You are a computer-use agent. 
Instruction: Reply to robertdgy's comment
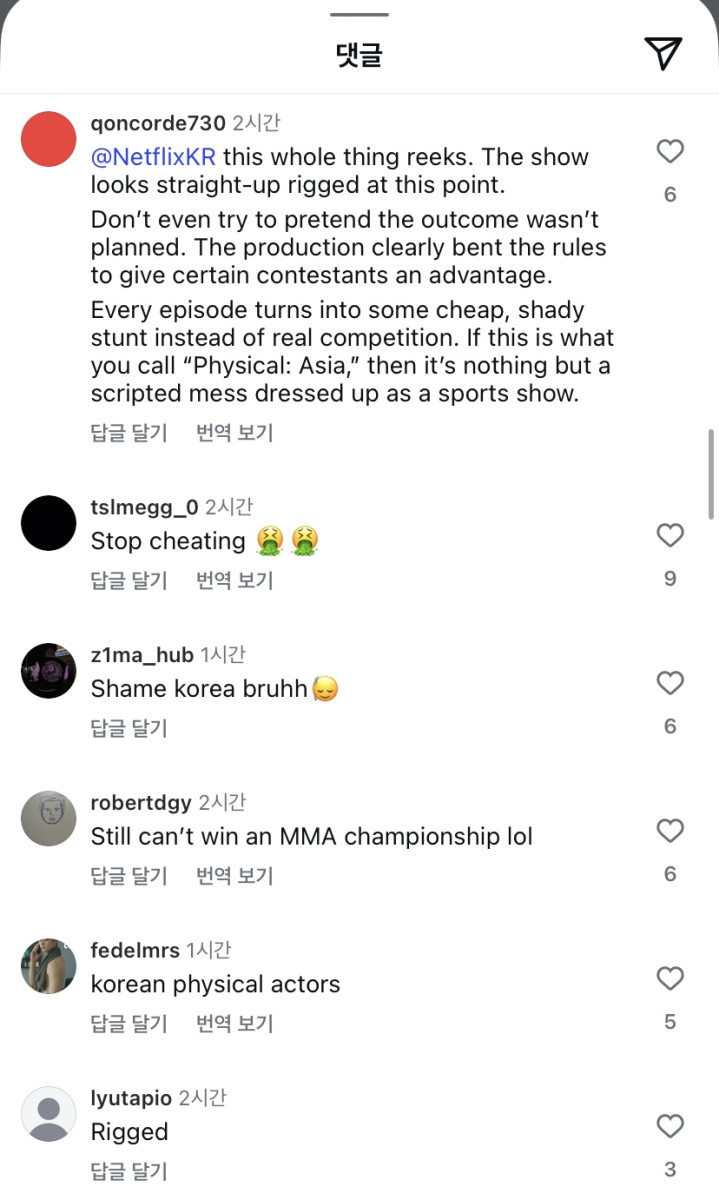click(x=128, y=876)
